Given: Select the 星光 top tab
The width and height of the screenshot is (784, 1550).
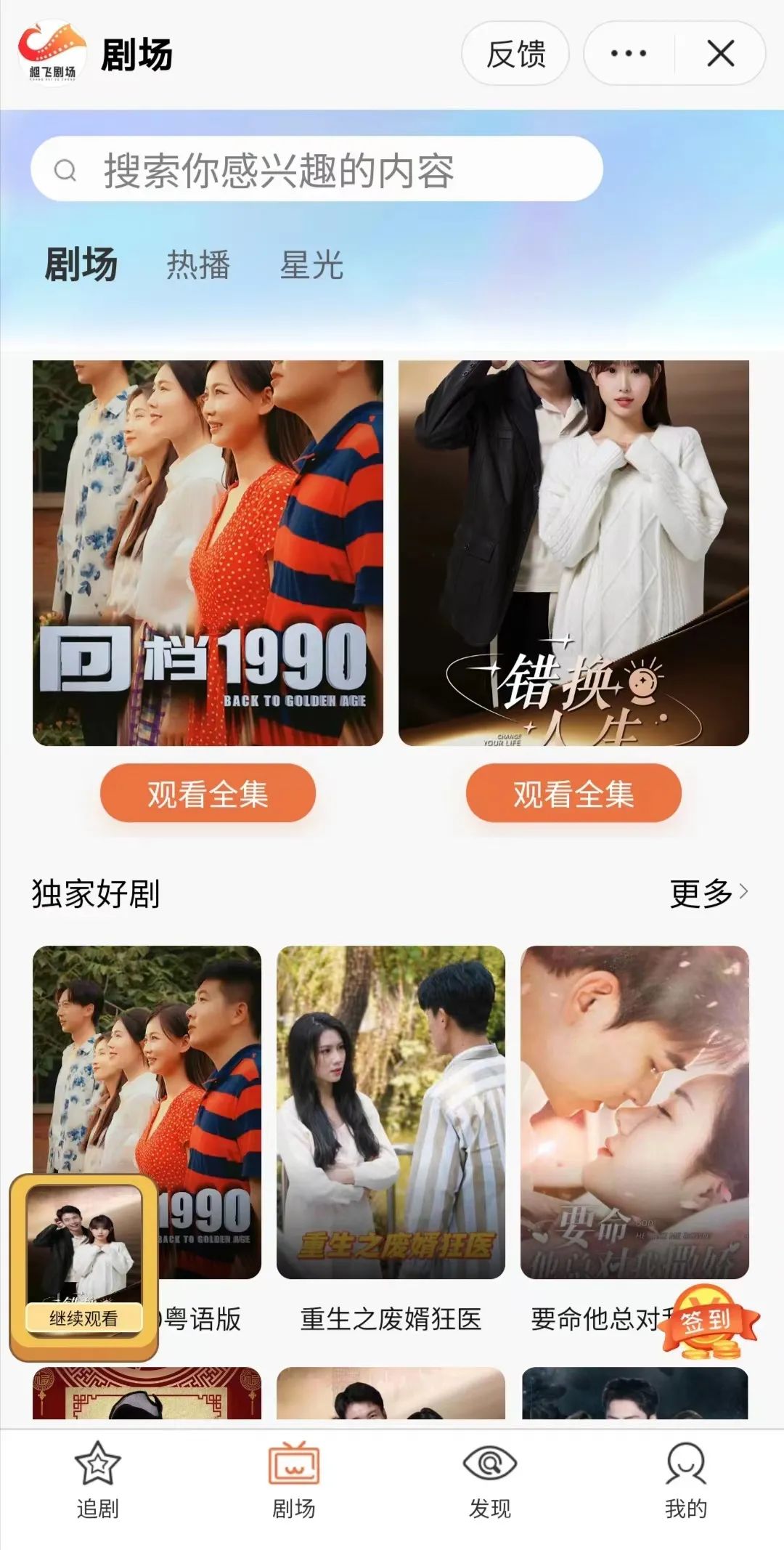Looking at the screenshot, I should [x=311, y=264].
